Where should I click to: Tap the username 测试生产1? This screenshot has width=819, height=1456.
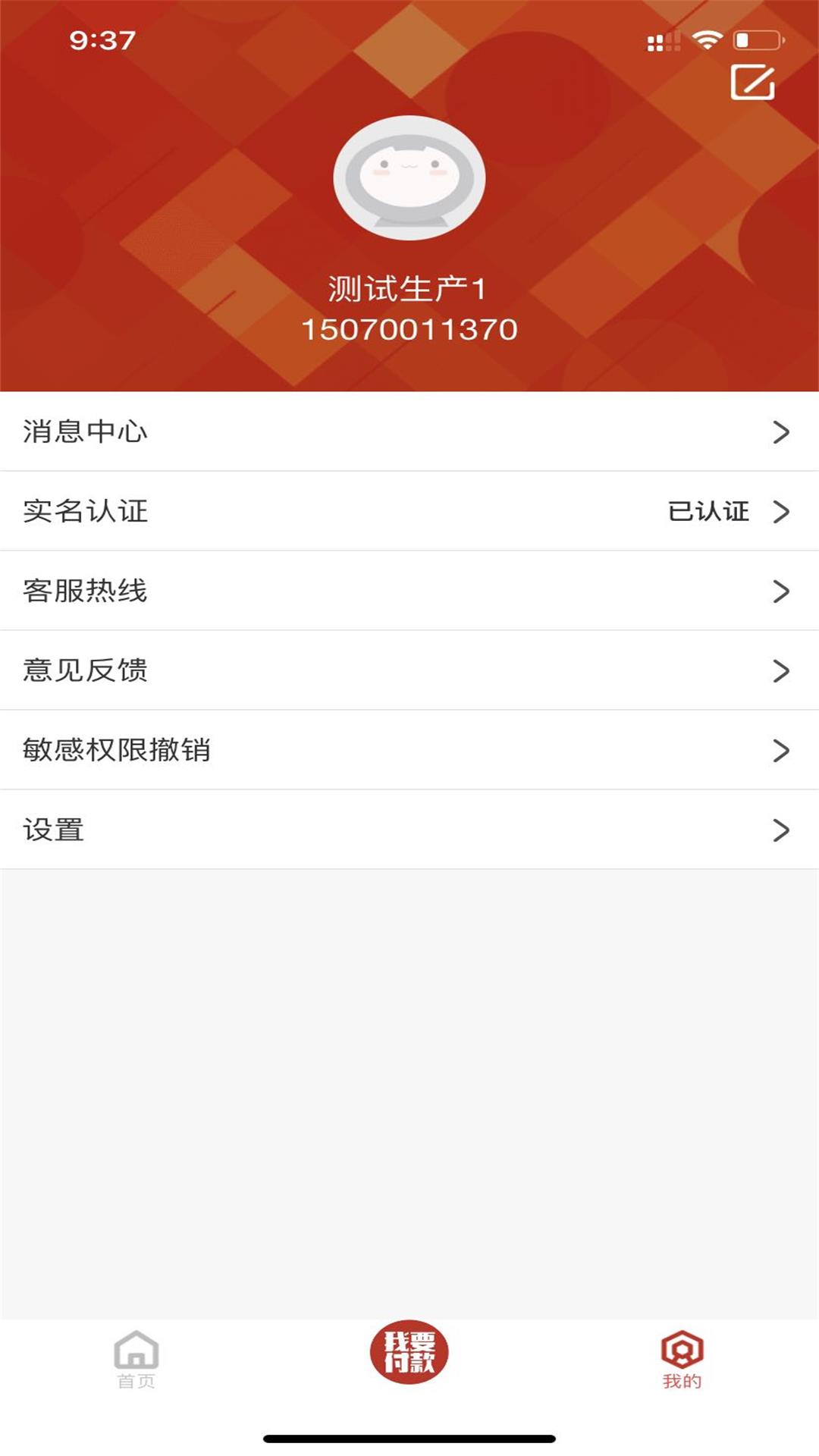tap(409, 287)
